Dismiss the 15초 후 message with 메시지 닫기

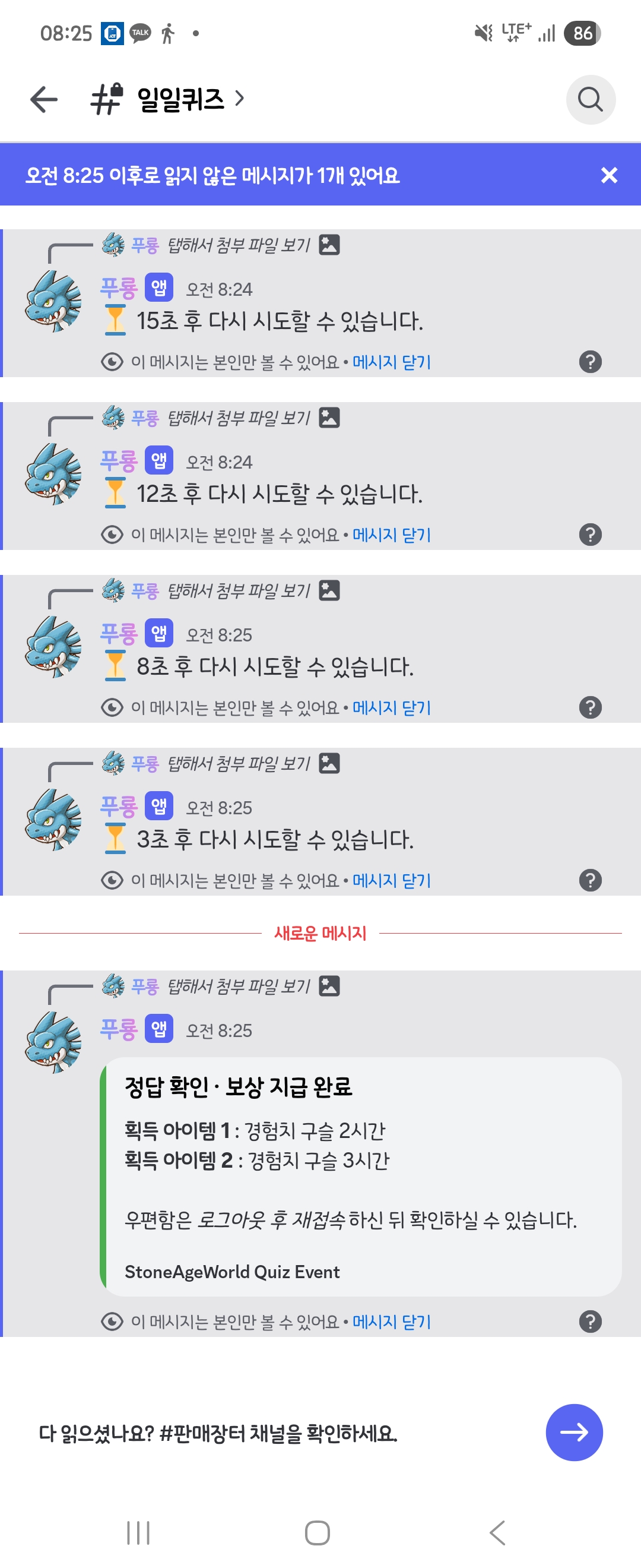point(392,362)
